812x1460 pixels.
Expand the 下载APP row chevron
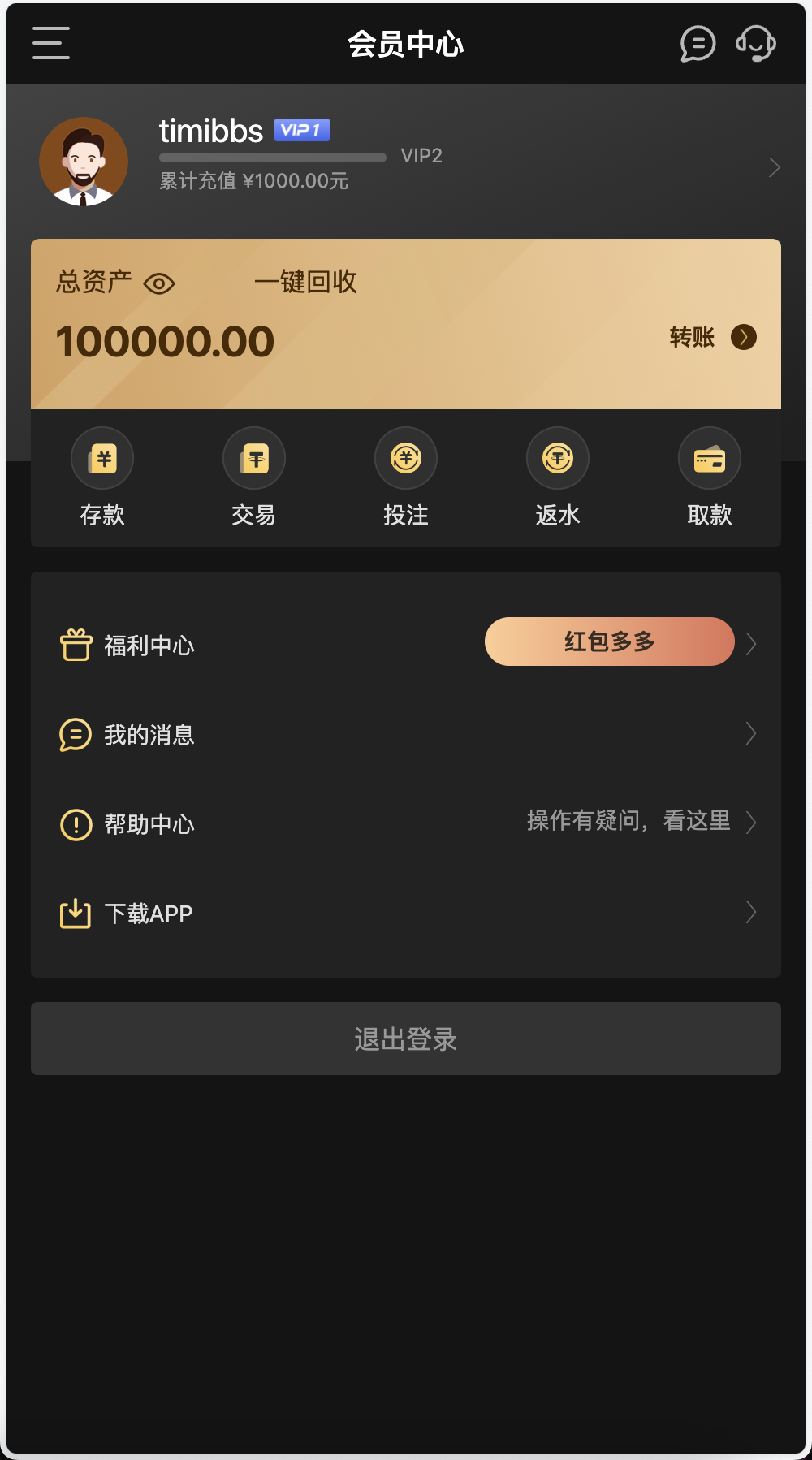coord(749,913)
